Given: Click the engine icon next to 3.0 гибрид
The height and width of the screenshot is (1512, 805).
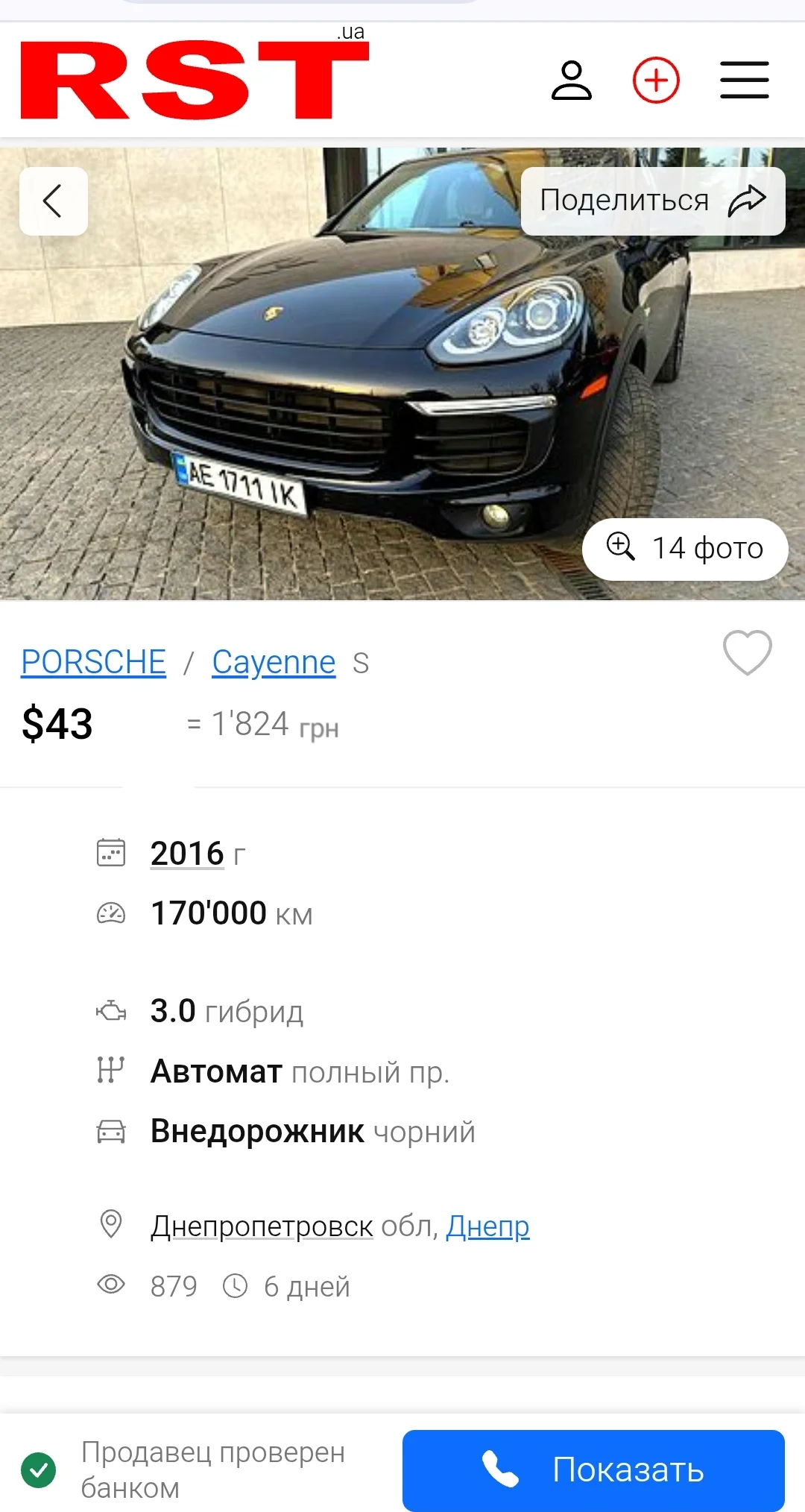Looking at the screenshot, I should coord(110,1012).
